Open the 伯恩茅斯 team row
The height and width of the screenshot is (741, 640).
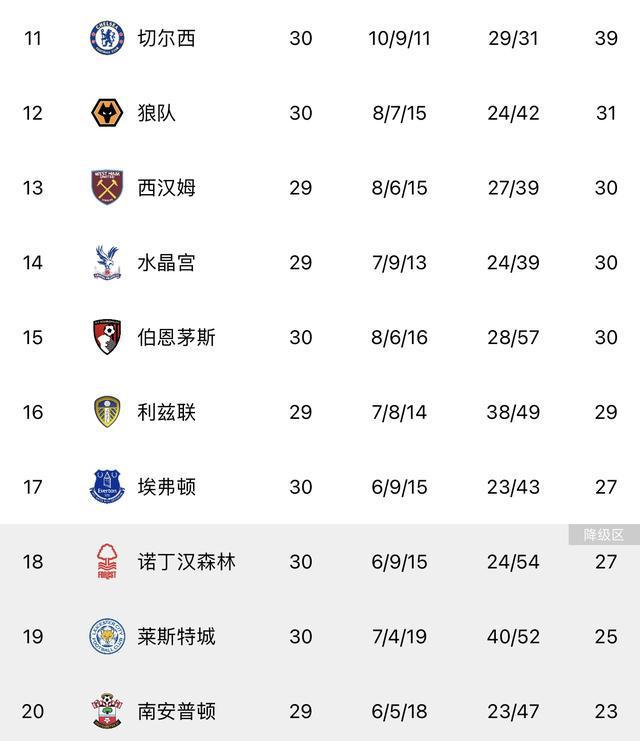tap(176, 338)
